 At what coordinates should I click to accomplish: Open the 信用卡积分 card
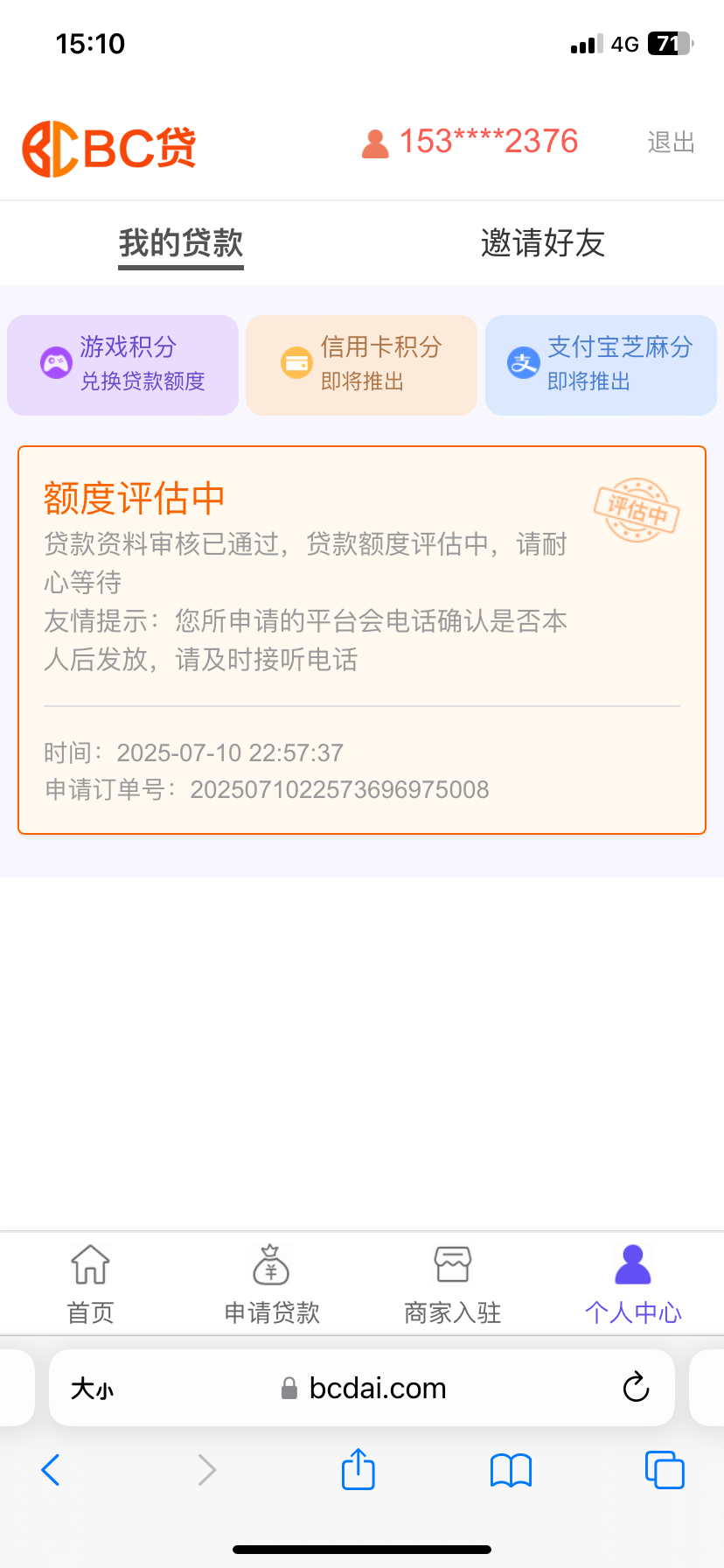pos(362,365)
